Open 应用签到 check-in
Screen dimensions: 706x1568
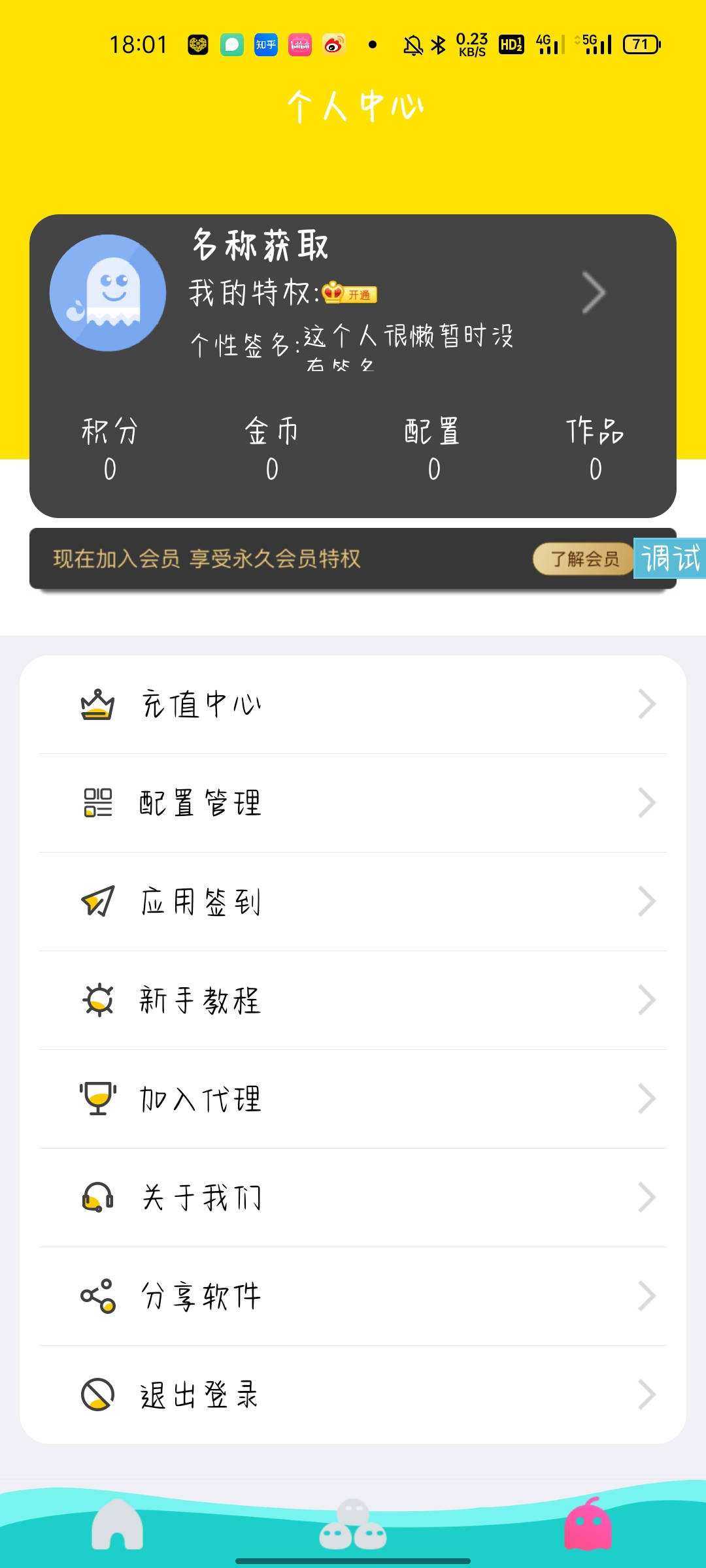click(353, 902)
